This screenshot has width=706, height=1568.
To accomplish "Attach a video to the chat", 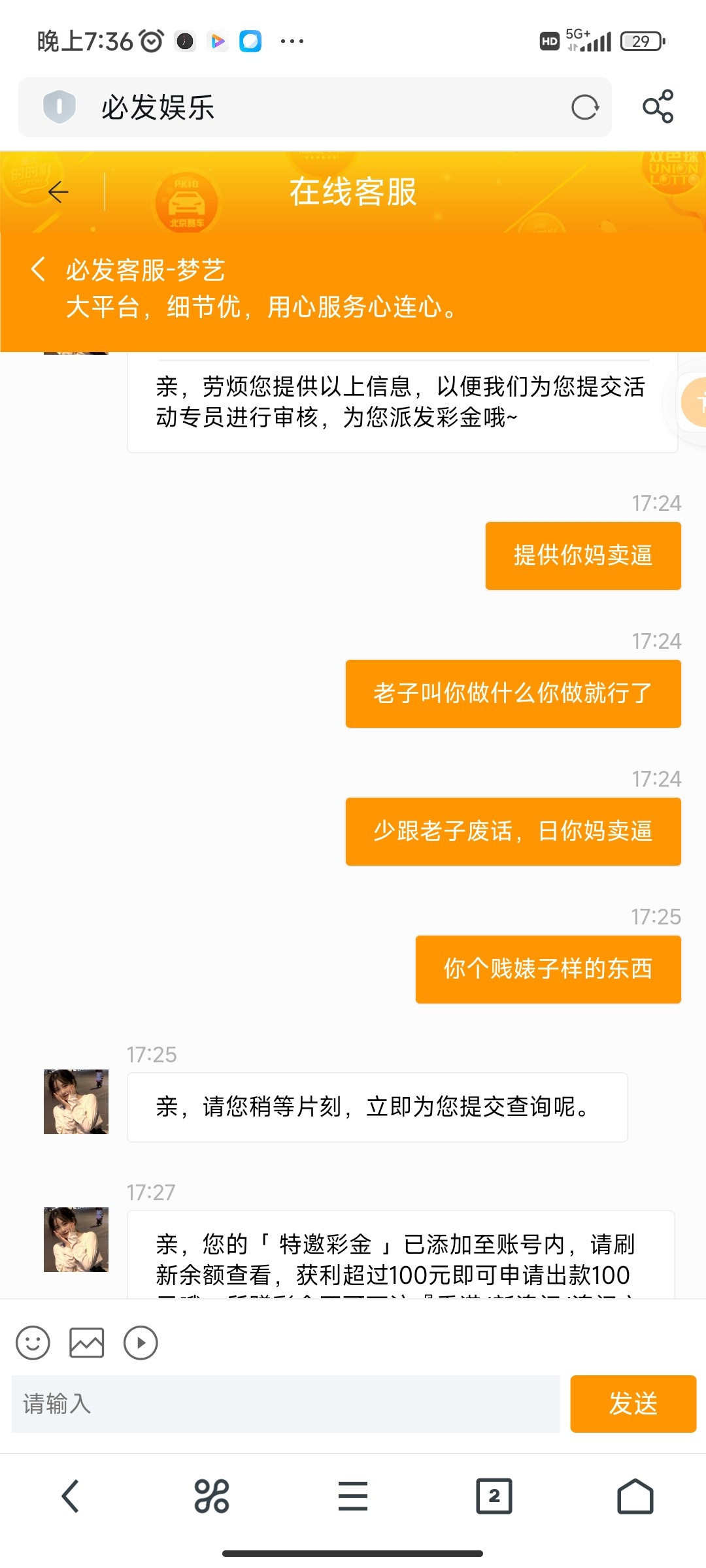I will 141,1343.
